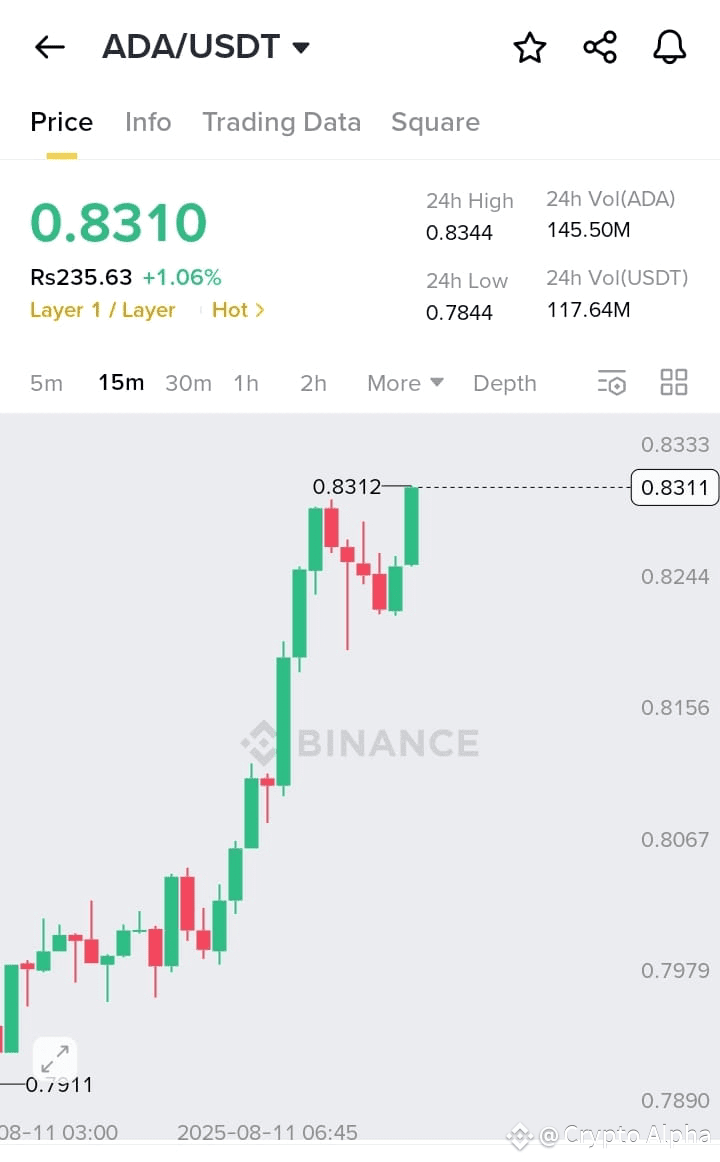Open chart indicator settings icon

[611, 382]
